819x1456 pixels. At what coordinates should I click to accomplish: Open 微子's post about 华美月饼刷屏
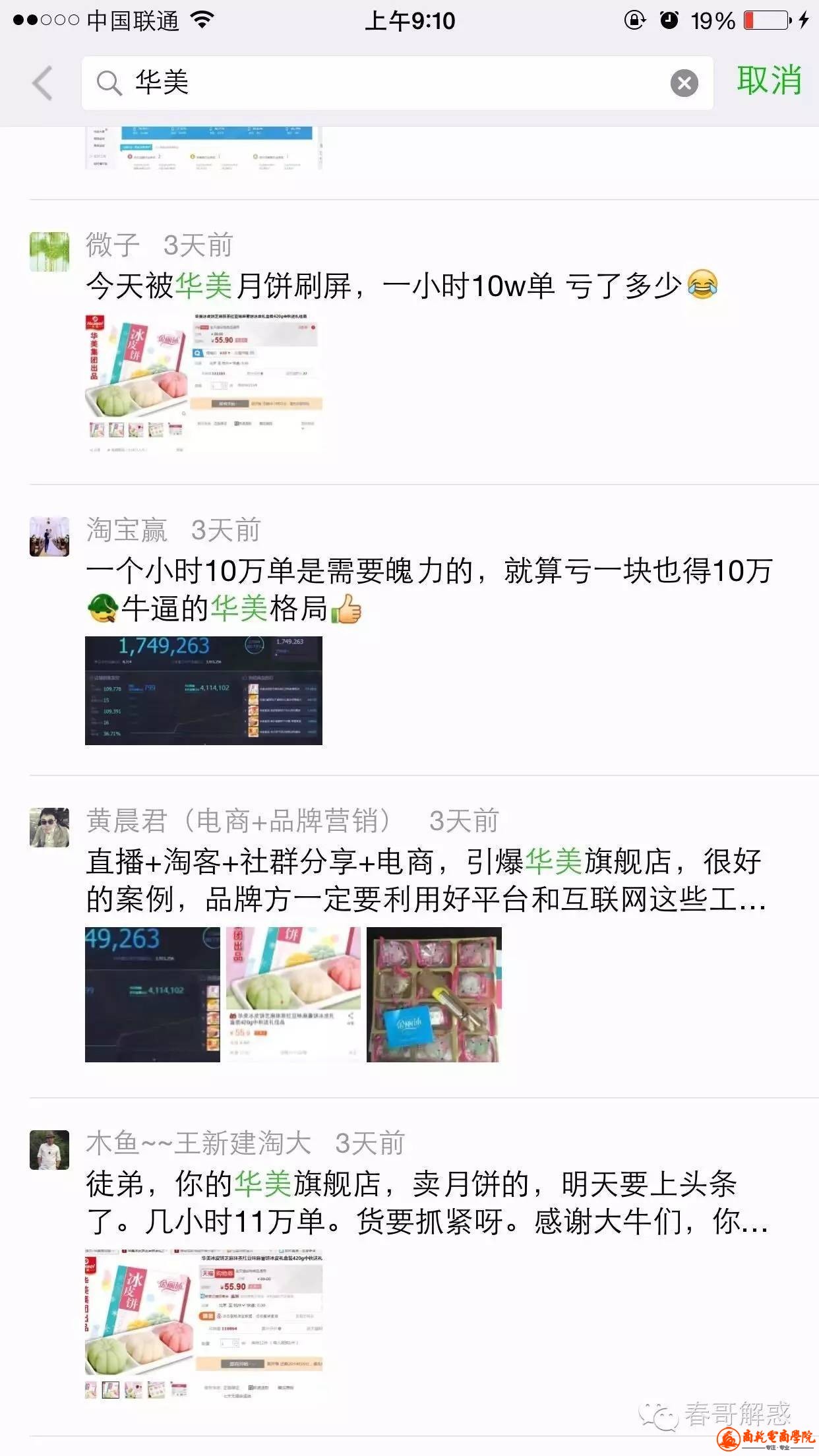coord(402,286)
